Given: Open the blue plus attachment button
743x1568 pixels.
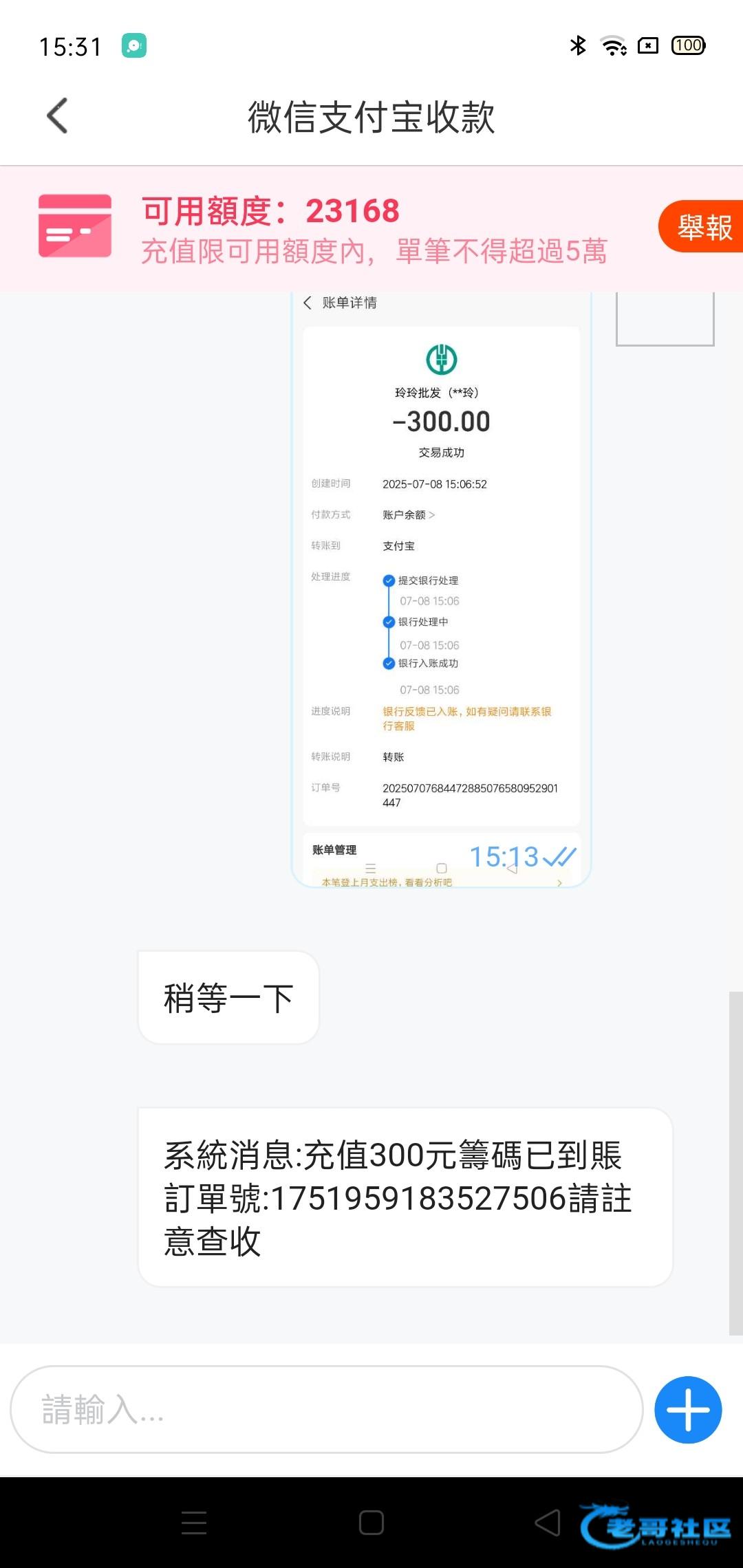Looking at the screenshot, I should point(687,1409).
